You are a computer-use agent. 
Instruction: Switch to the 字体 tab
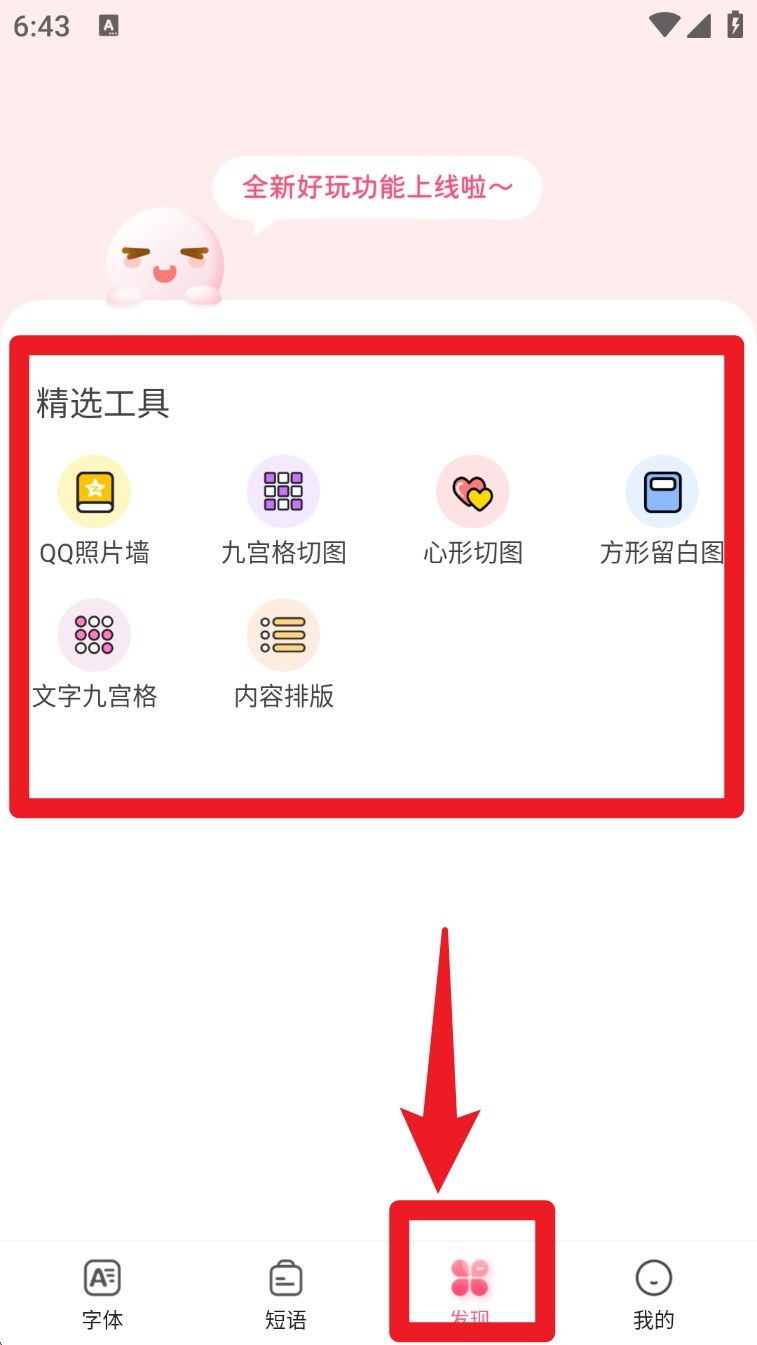(102, 1295)
